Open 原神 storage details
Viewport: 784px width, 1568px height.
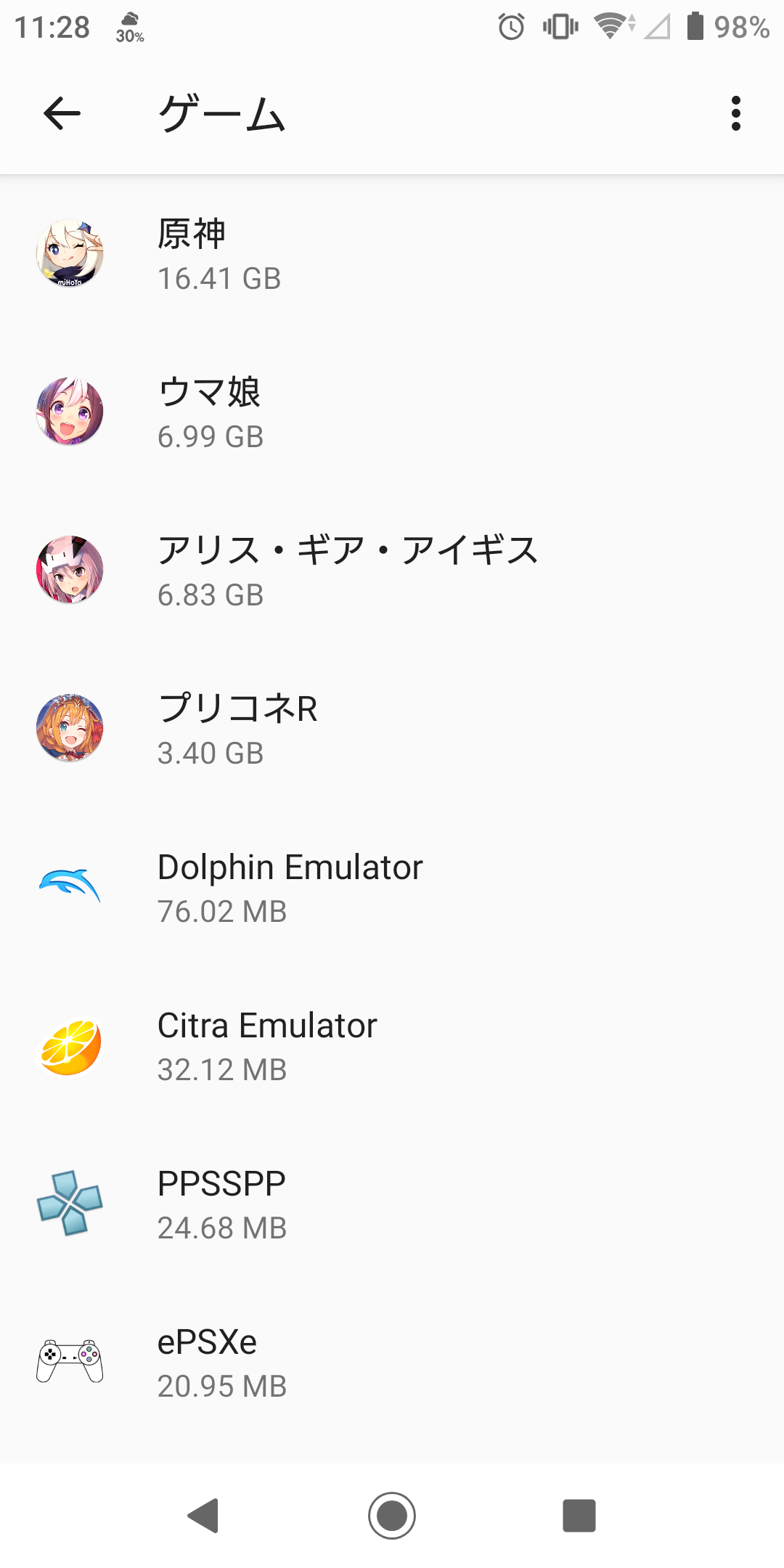click(x=392, y=254)
